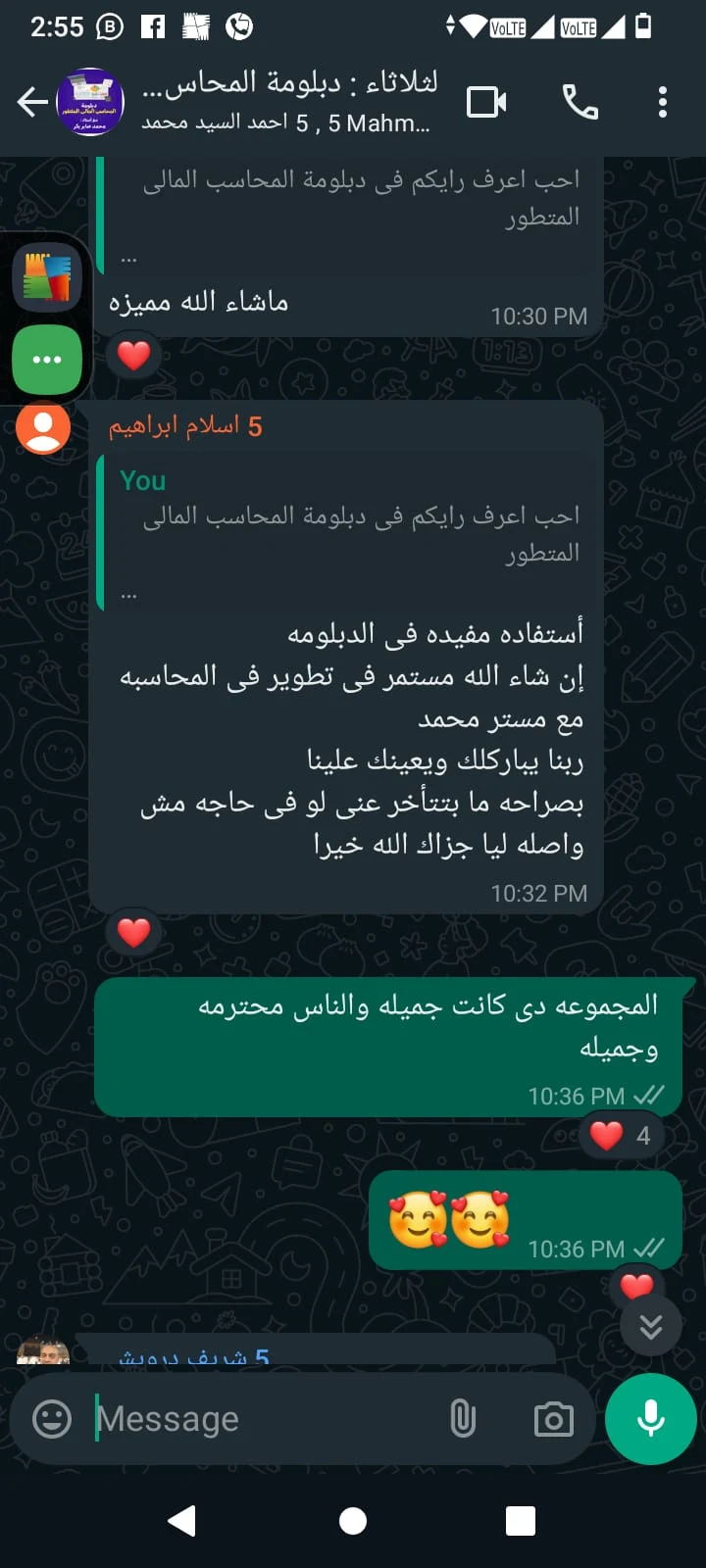Start a group voice call
Image resolution: width=706 pixels, height=1568 pixels.
[580, 102]
